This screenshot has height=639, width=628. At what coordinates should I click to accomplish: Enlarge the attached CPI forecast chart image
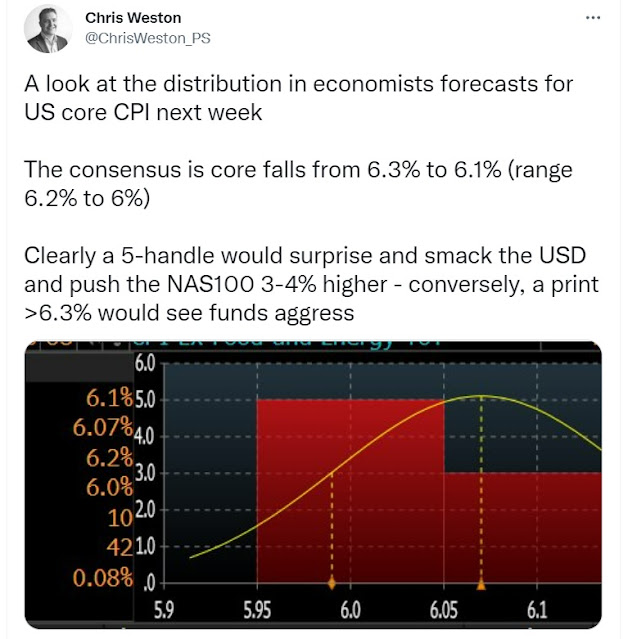[313, 485]
